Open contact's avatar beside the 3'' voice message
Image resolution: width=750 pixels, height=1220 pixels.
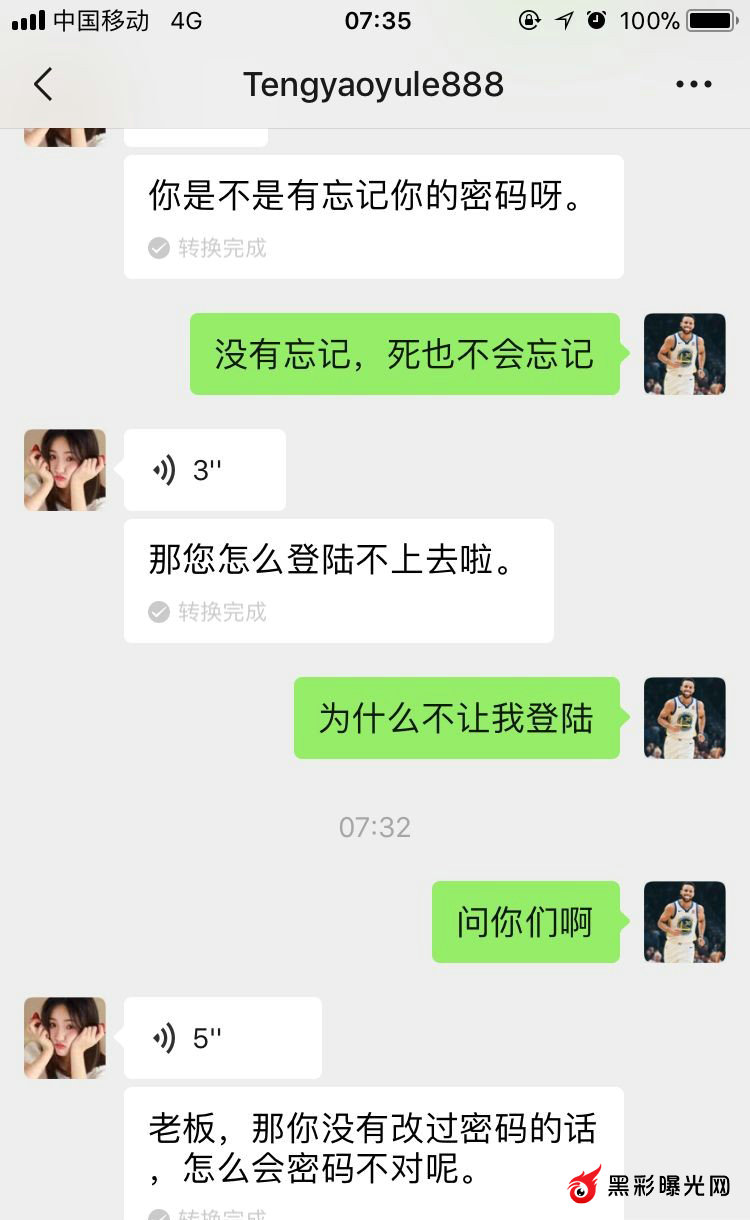click(65, 470)
